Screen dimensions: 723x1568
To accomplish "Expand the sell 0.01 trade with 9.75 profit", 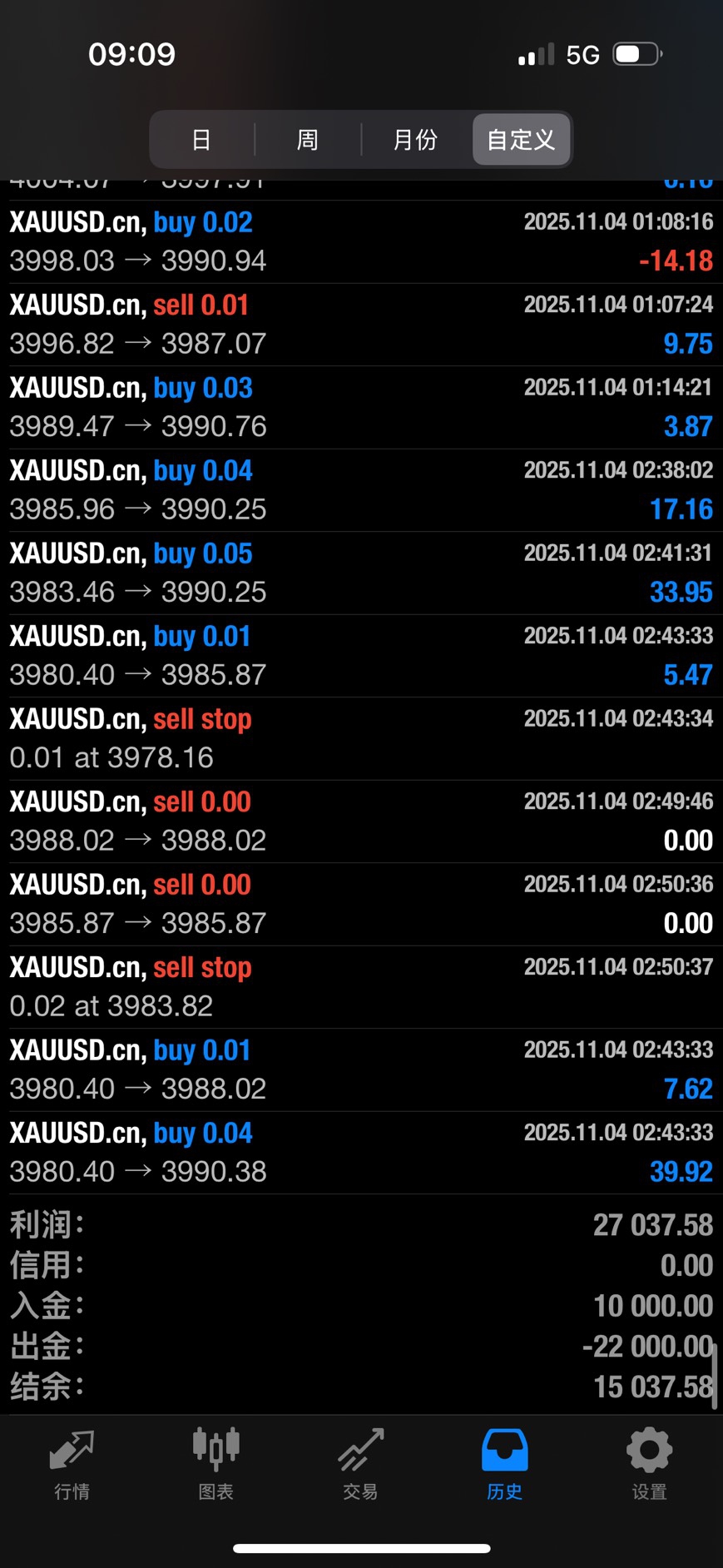I will click(x=361, y=325).
